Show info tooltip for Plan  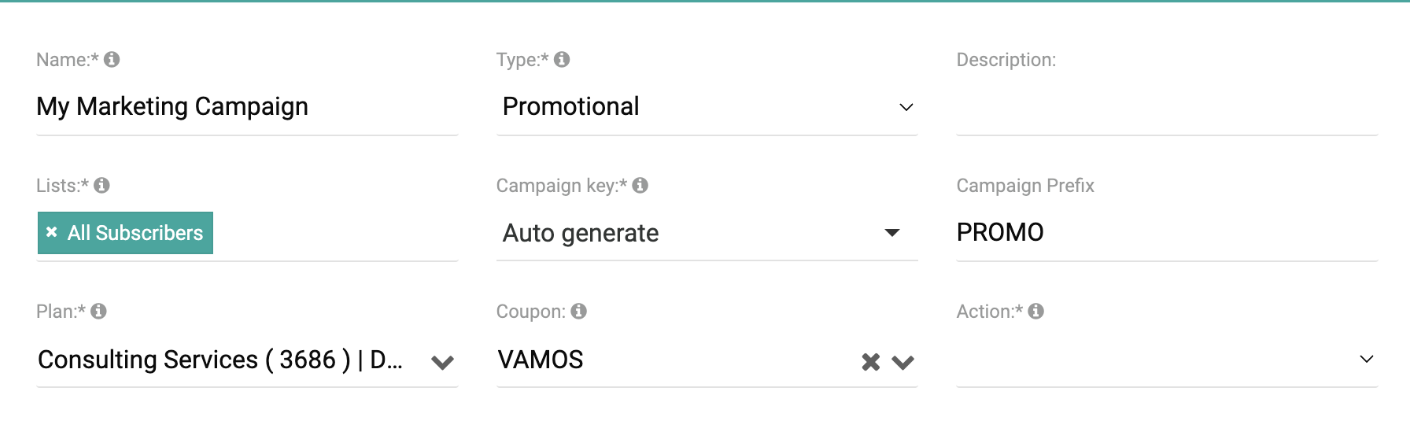[99, 311]
